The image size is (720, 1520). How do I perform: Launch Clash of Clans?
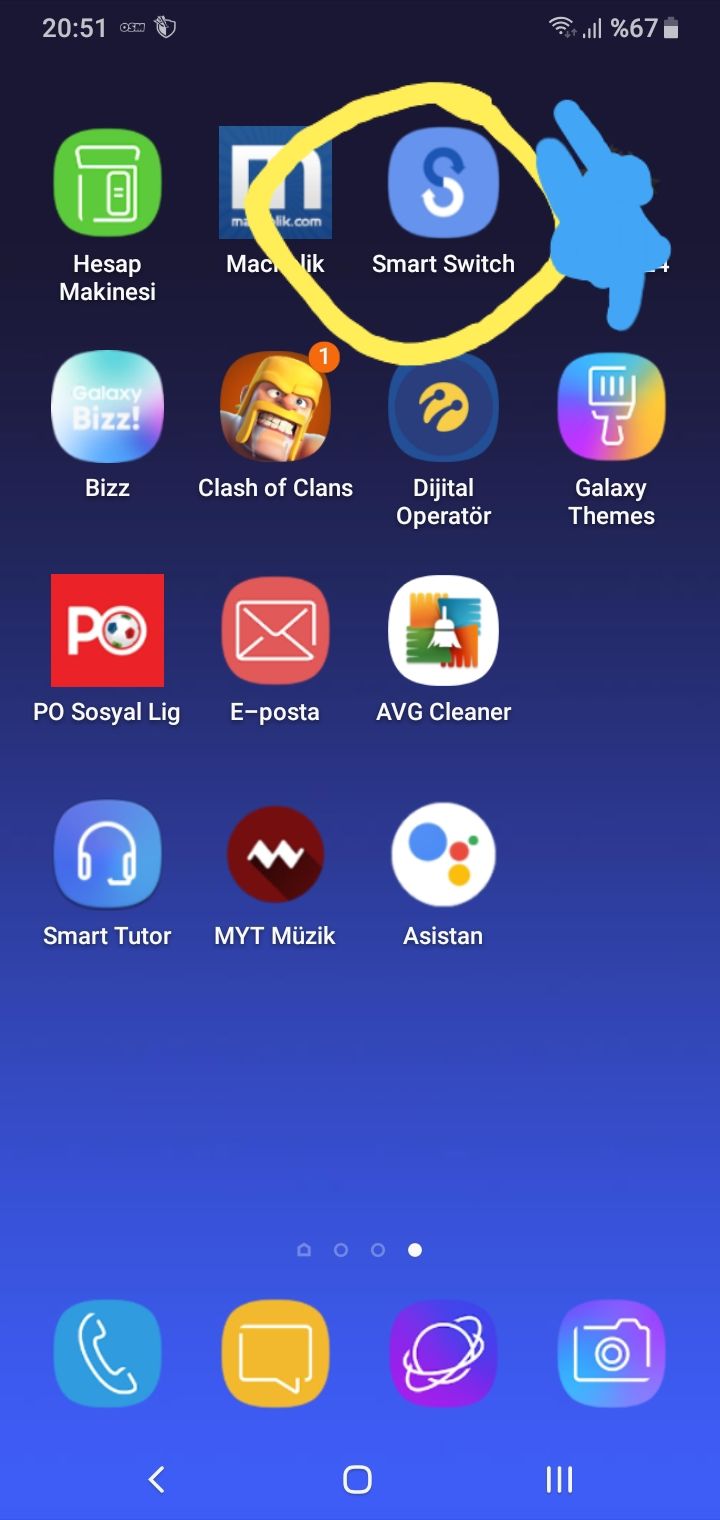(275, 407)
